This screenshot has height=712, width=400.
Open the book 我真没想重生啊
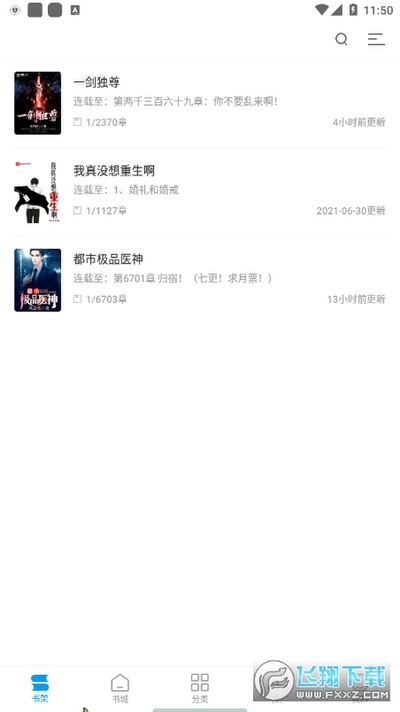[200, 192]
